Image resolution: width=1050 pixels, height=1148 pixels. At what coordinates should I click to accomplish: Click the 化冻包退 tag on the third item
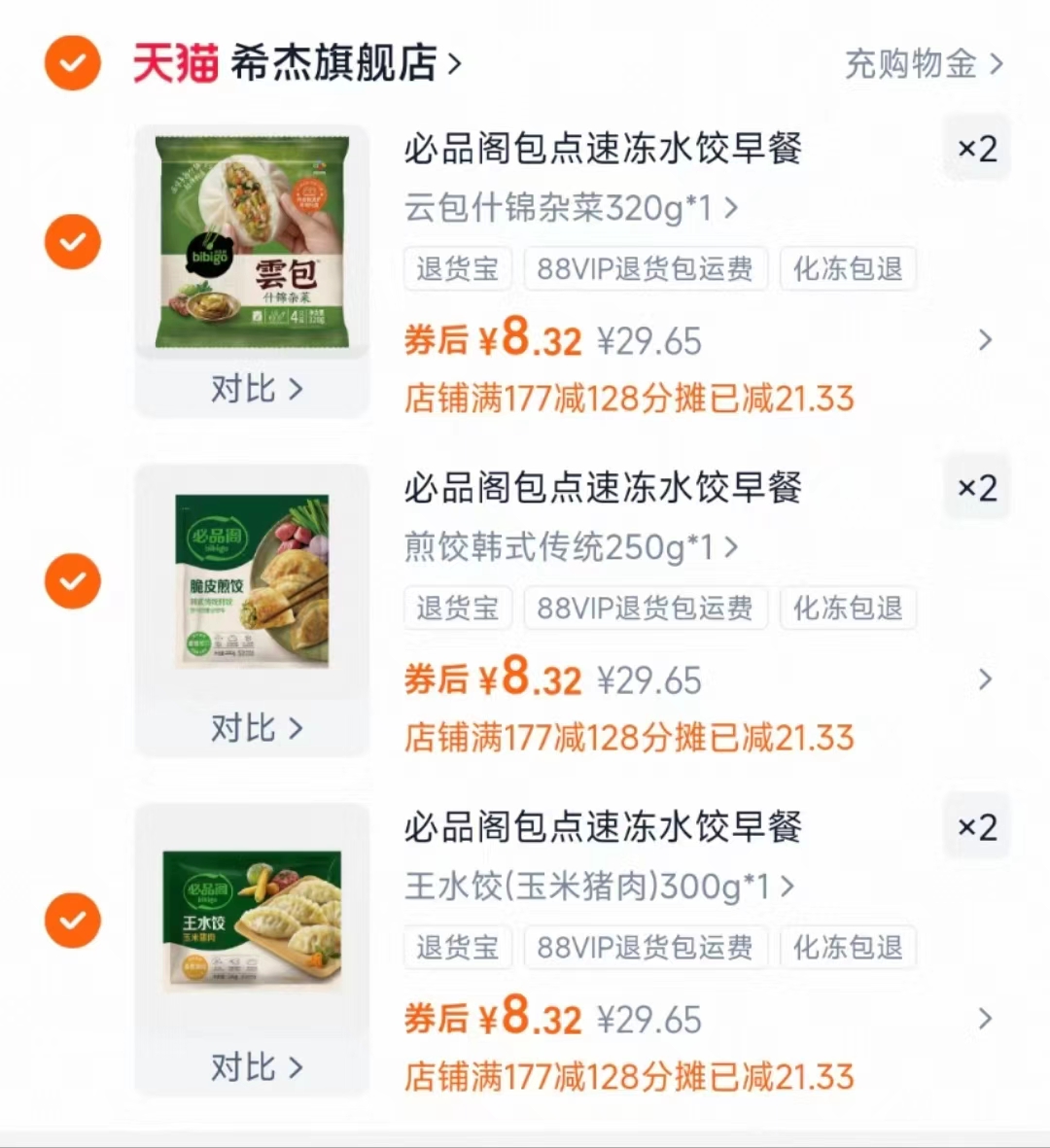[x=847, y=948]
